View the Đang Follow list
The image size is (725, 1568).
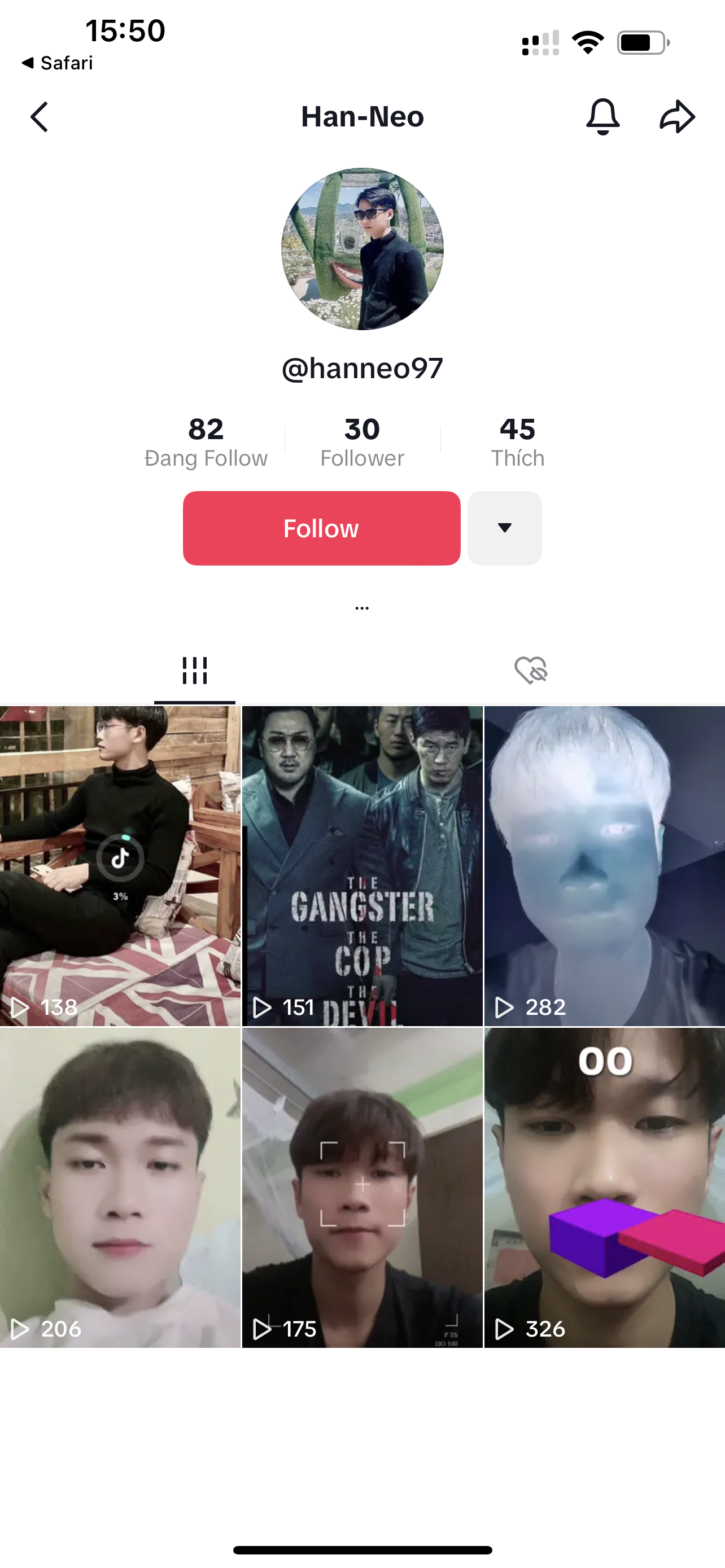coord(206,442)
